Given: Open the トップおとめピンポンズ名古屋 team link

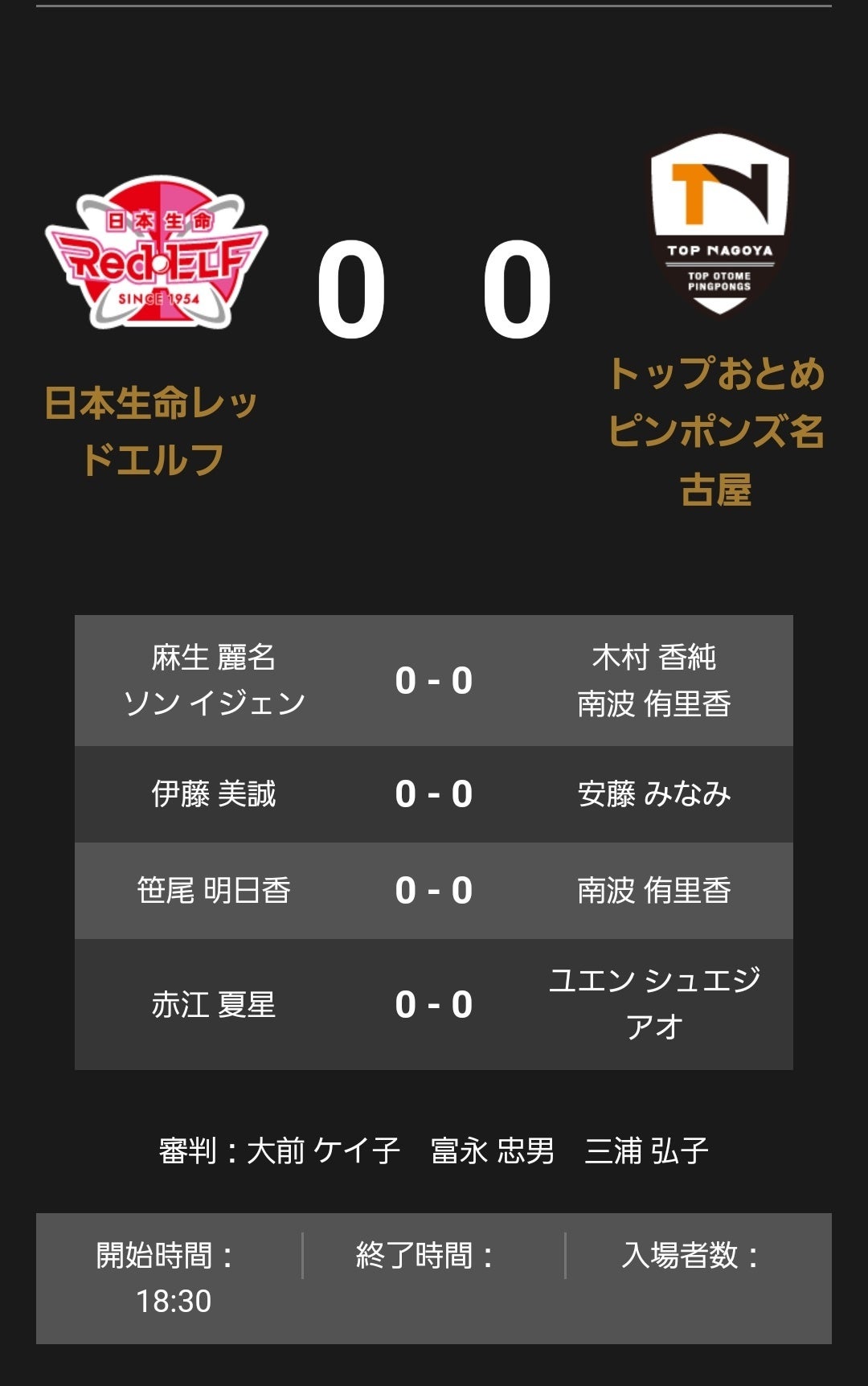Looking at the screenshot, I should (716, 431).
